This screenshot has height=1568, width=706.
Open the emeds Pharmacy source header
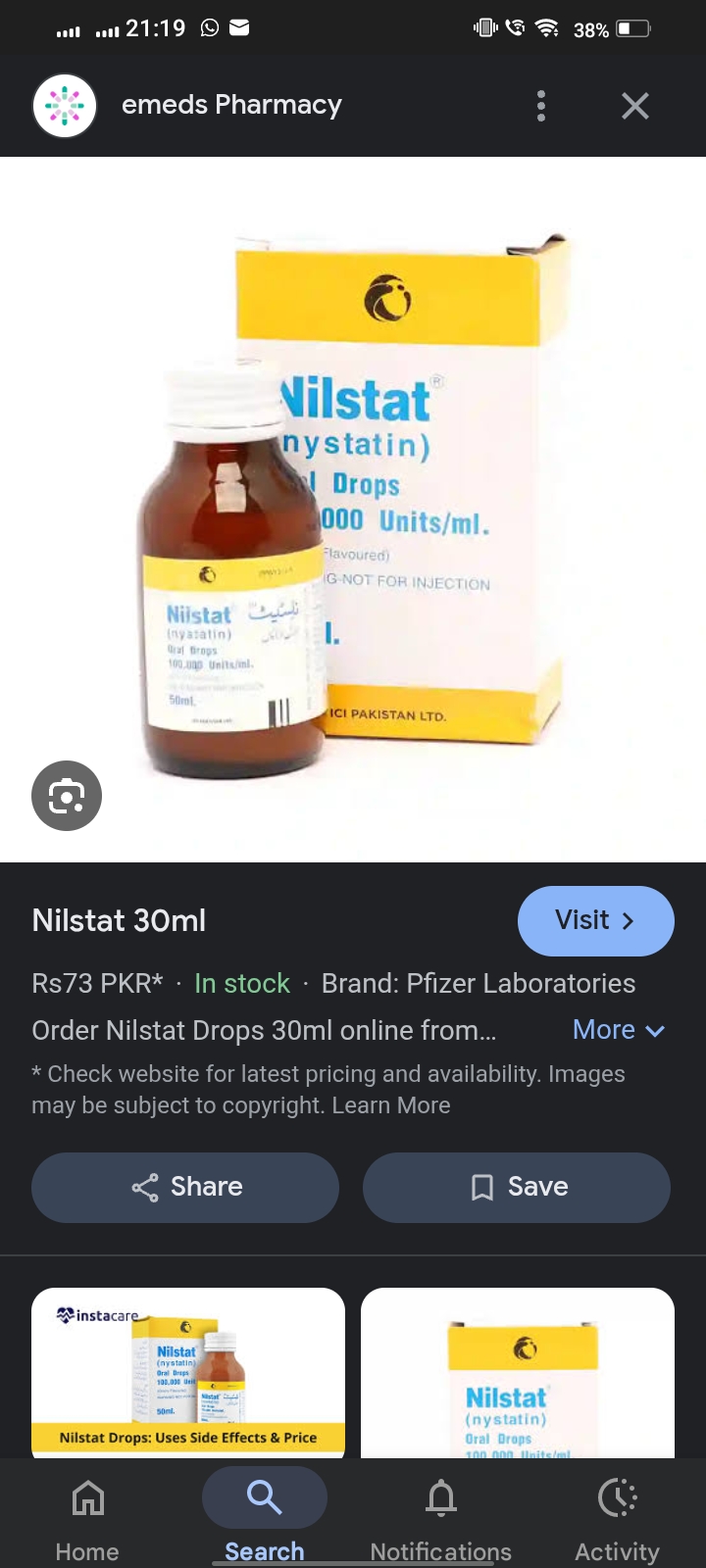coord(231,105)
